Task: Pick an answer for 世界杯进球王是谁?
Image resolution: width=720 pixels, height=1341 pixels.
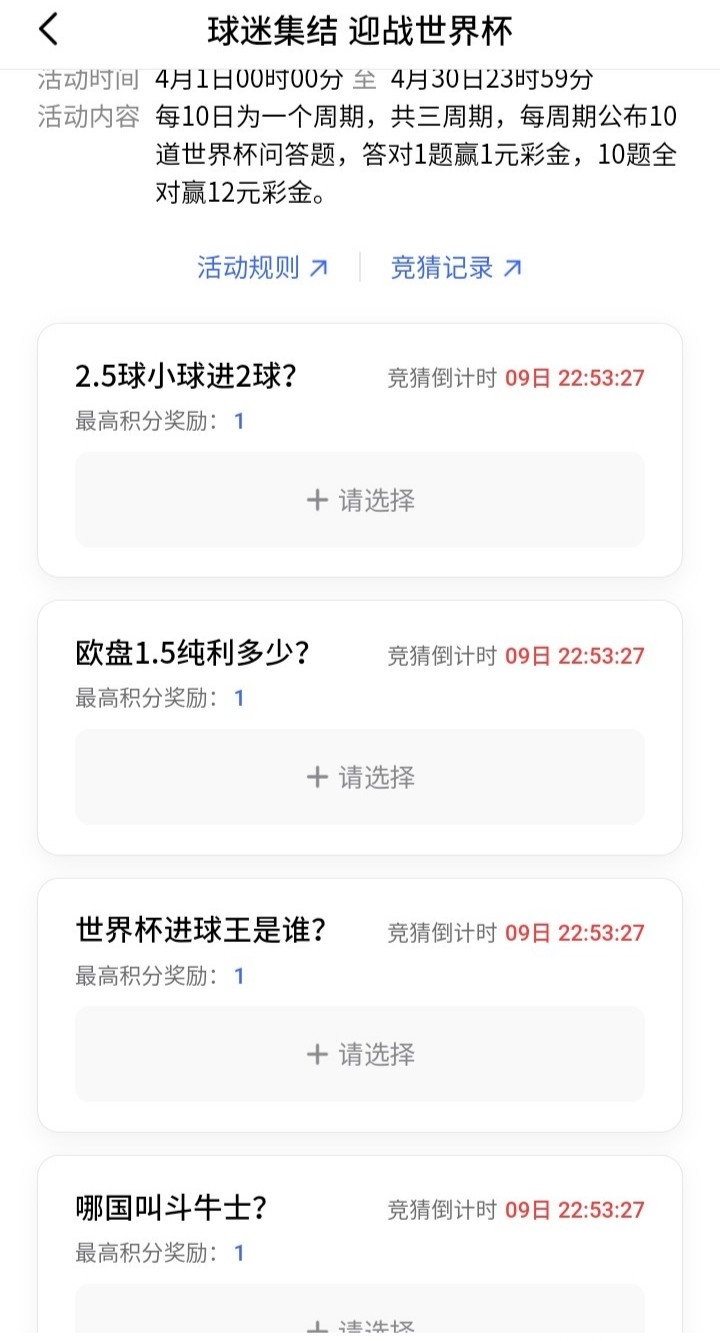Action: (x=360, y=1054)
